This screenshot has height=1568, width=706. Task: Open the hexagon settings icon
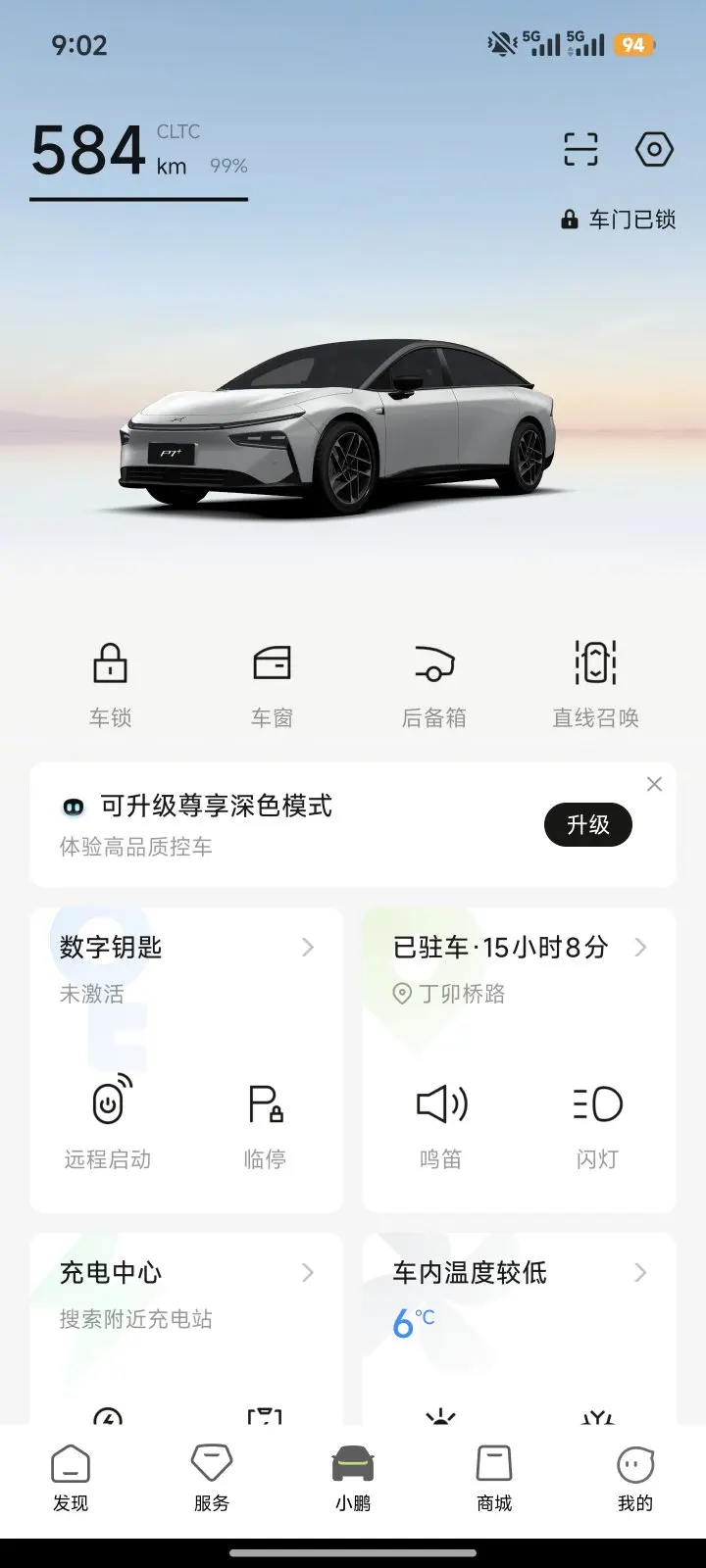[654, 149]
